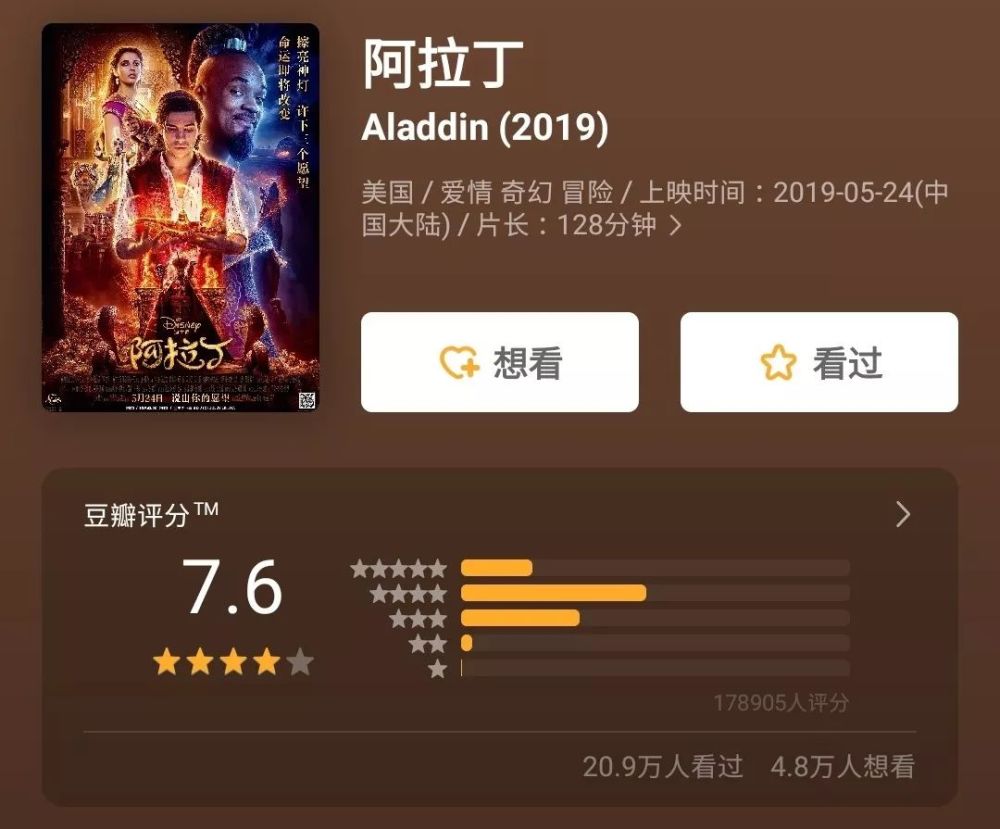This screenshot has height=829, width=1000.
Task: Open the Aladdin movie poster
Action: 180,217
